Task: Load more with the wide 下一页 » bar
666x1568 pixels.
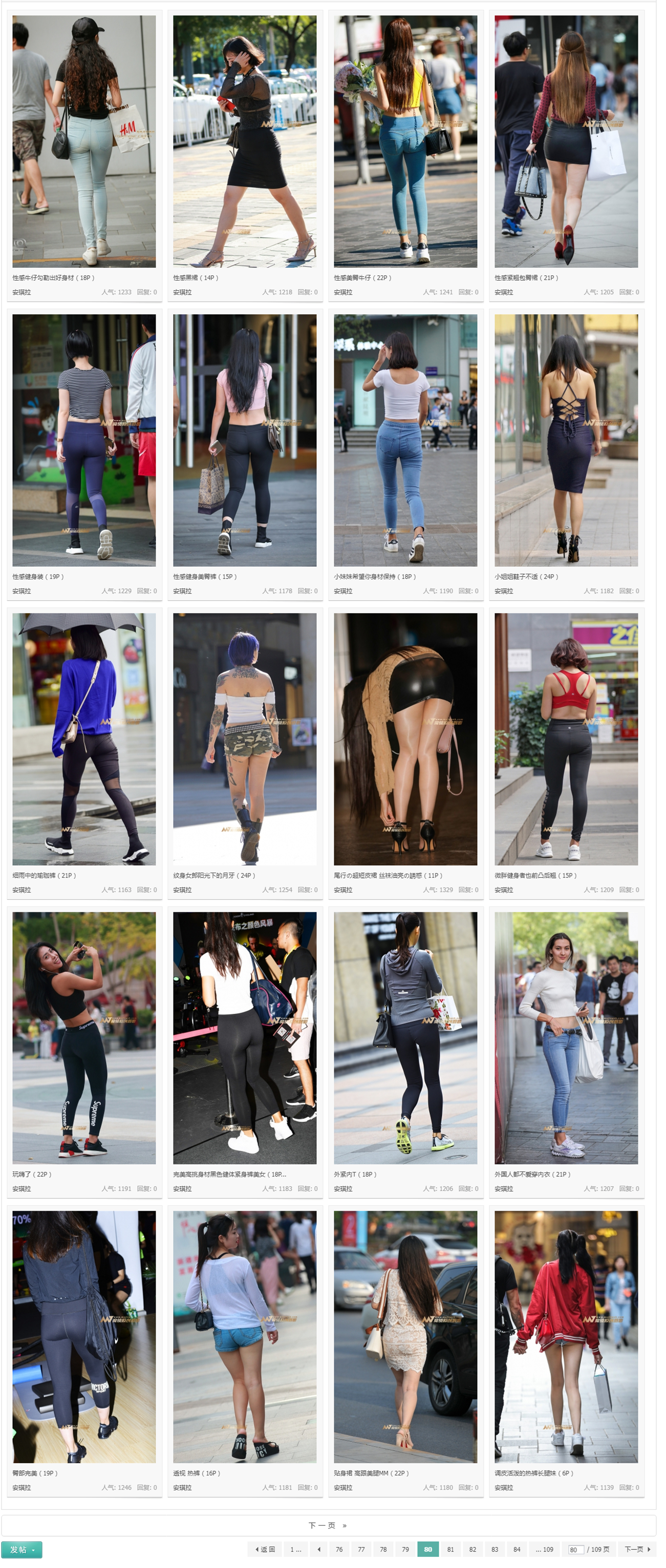Action: coord(328,1525)
